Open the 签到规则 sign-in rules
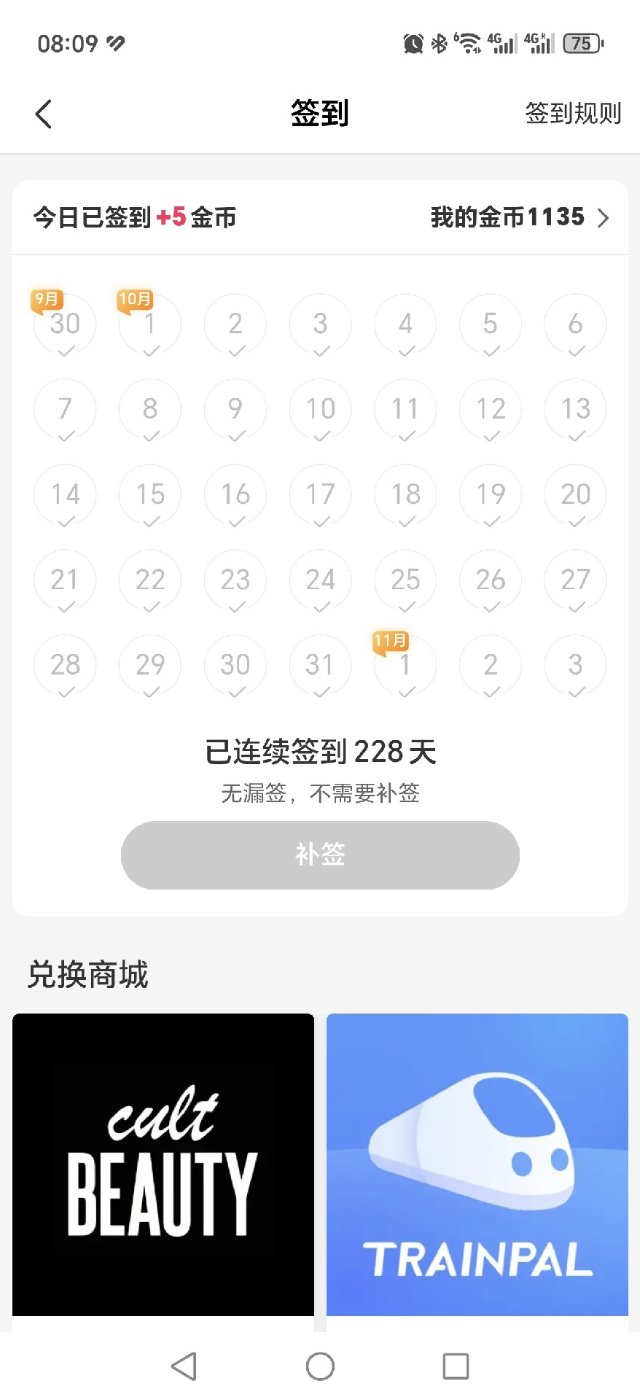Screen dimensions: 640x1400 (573, 113)
